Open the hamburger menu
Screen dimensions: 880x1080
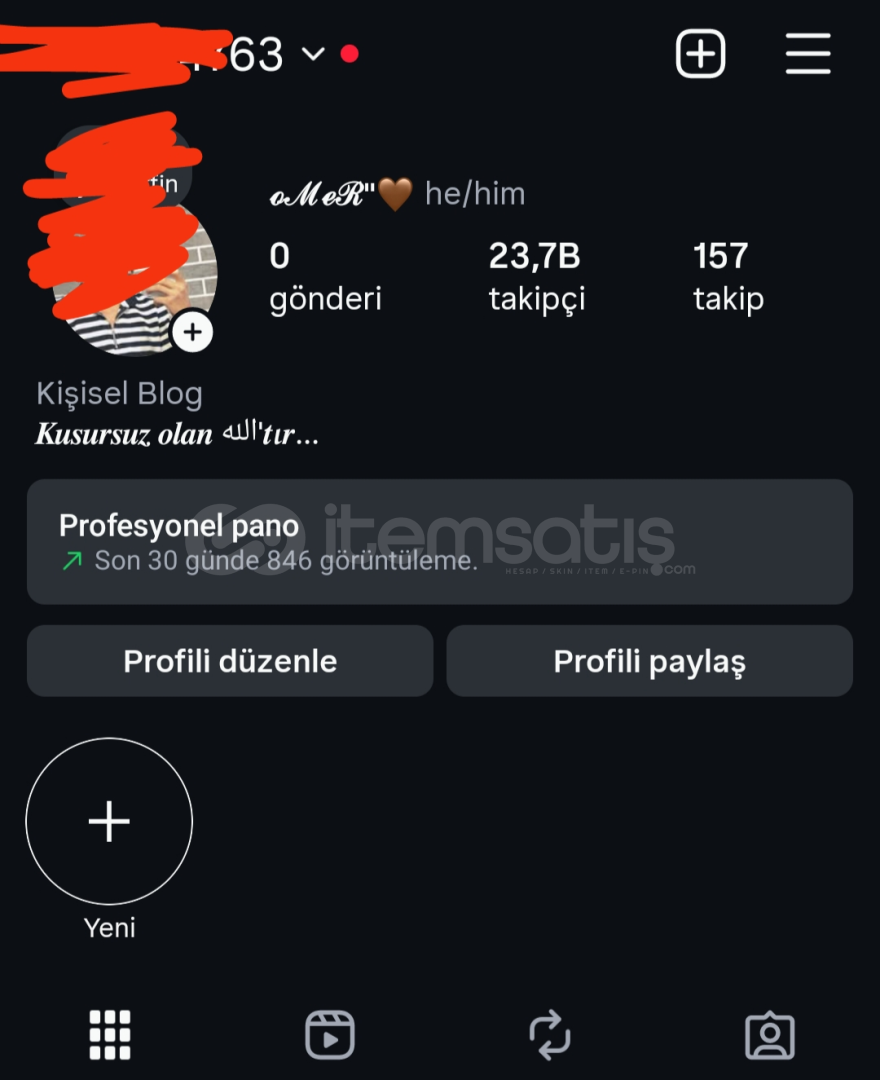[808, 54]
